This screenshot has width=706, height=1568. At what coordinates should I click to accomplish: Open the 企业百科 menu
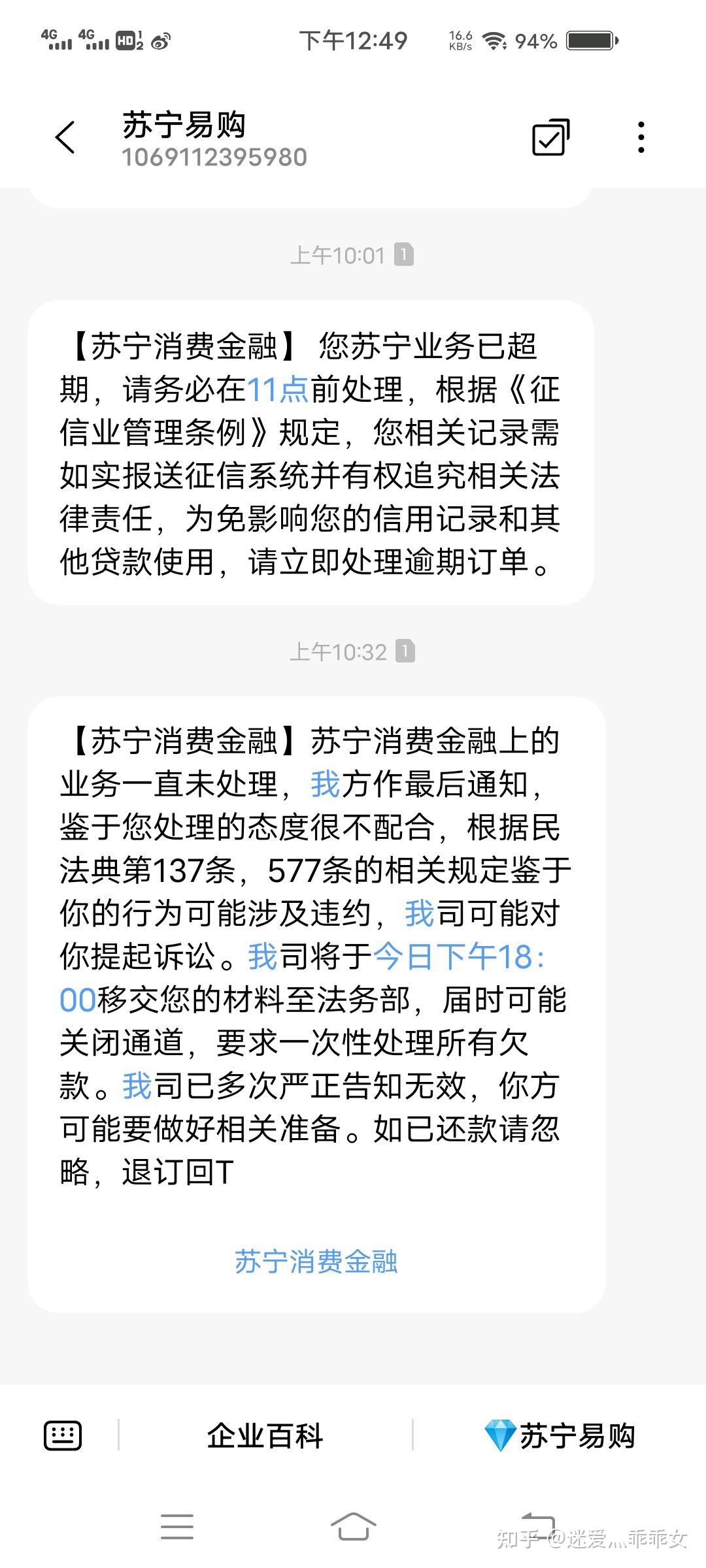point(265,1436)
